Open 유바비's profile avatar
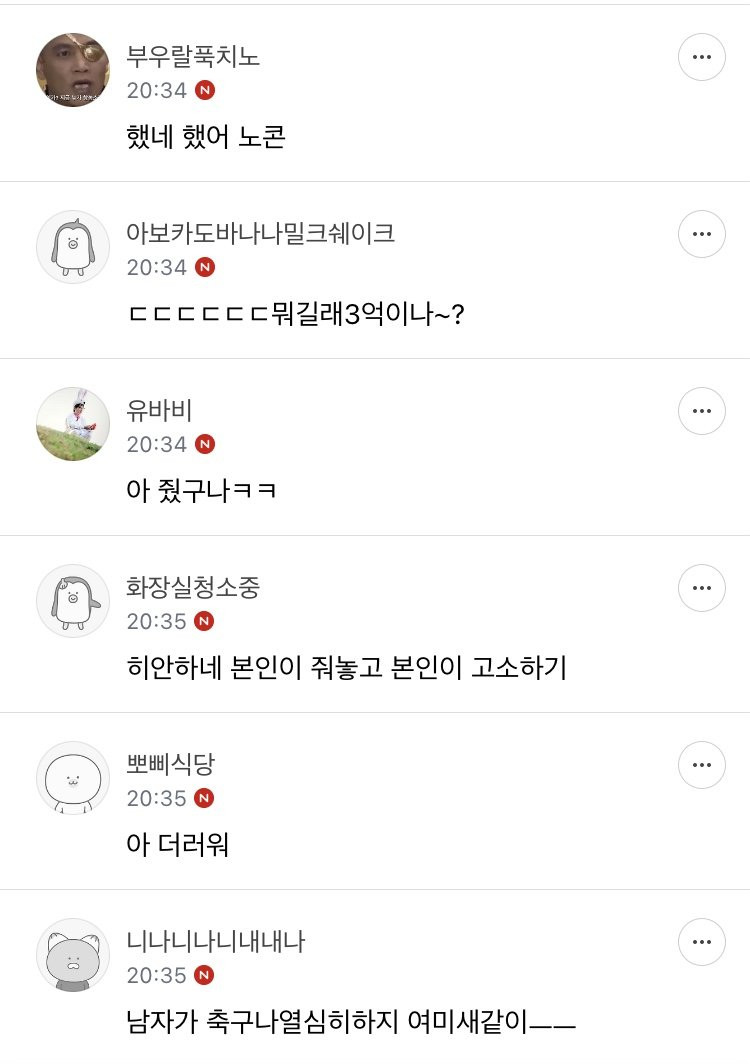 pyautogui.click(x=73, y=424)
